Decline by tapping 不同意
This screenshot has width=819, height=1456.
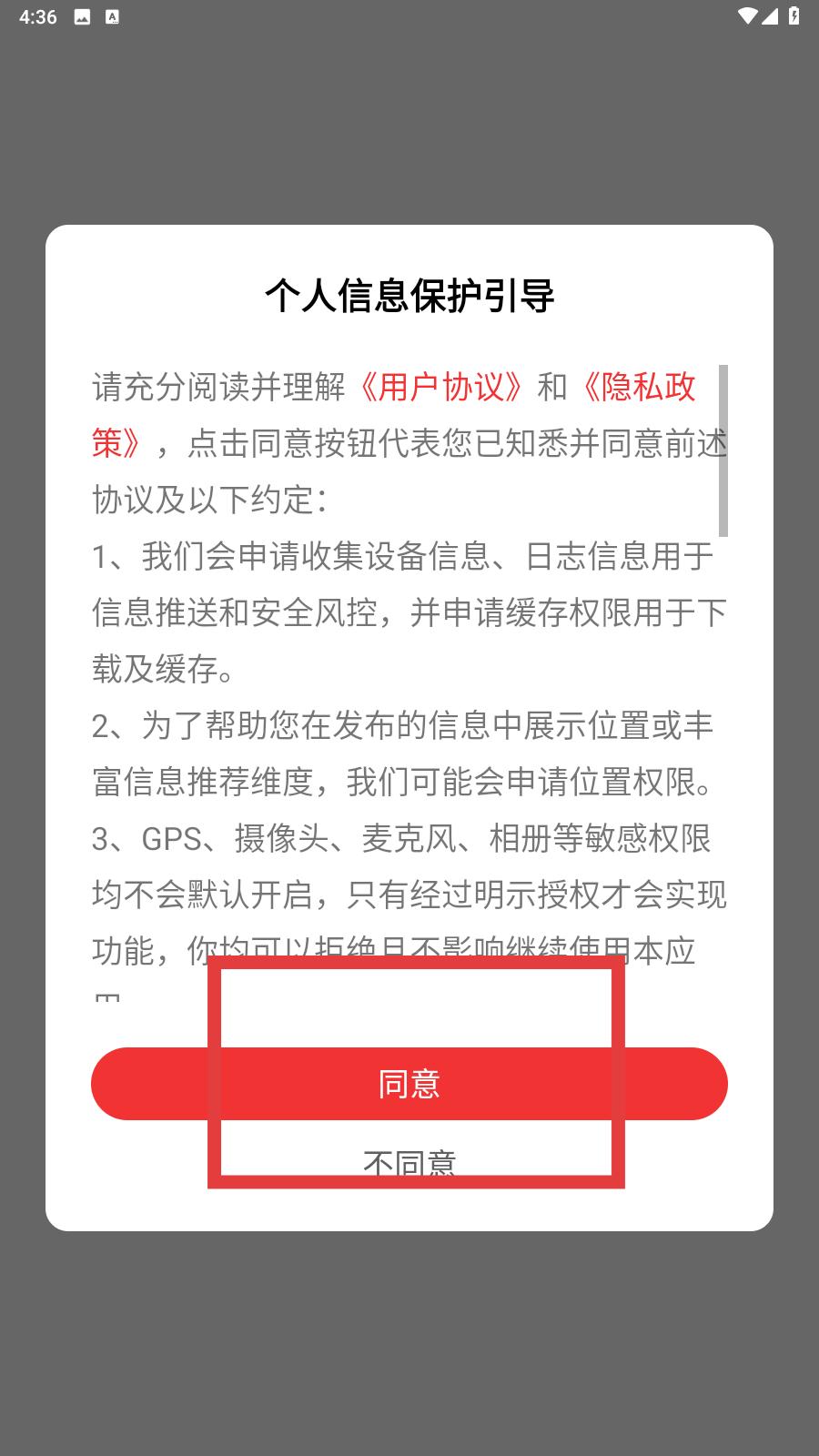[409, 1161]
